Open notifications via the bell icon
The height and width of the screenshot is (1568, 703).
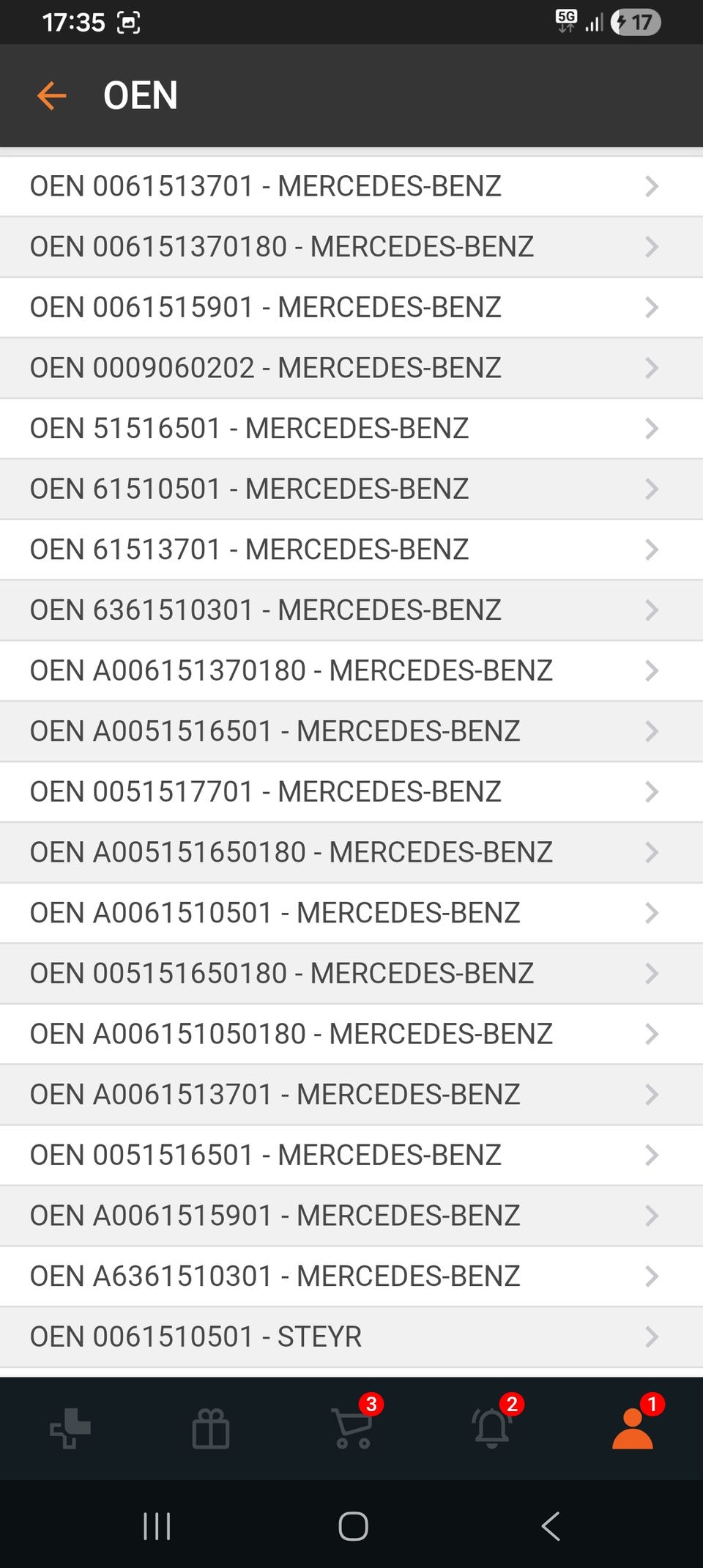(x=492, y=1430)
